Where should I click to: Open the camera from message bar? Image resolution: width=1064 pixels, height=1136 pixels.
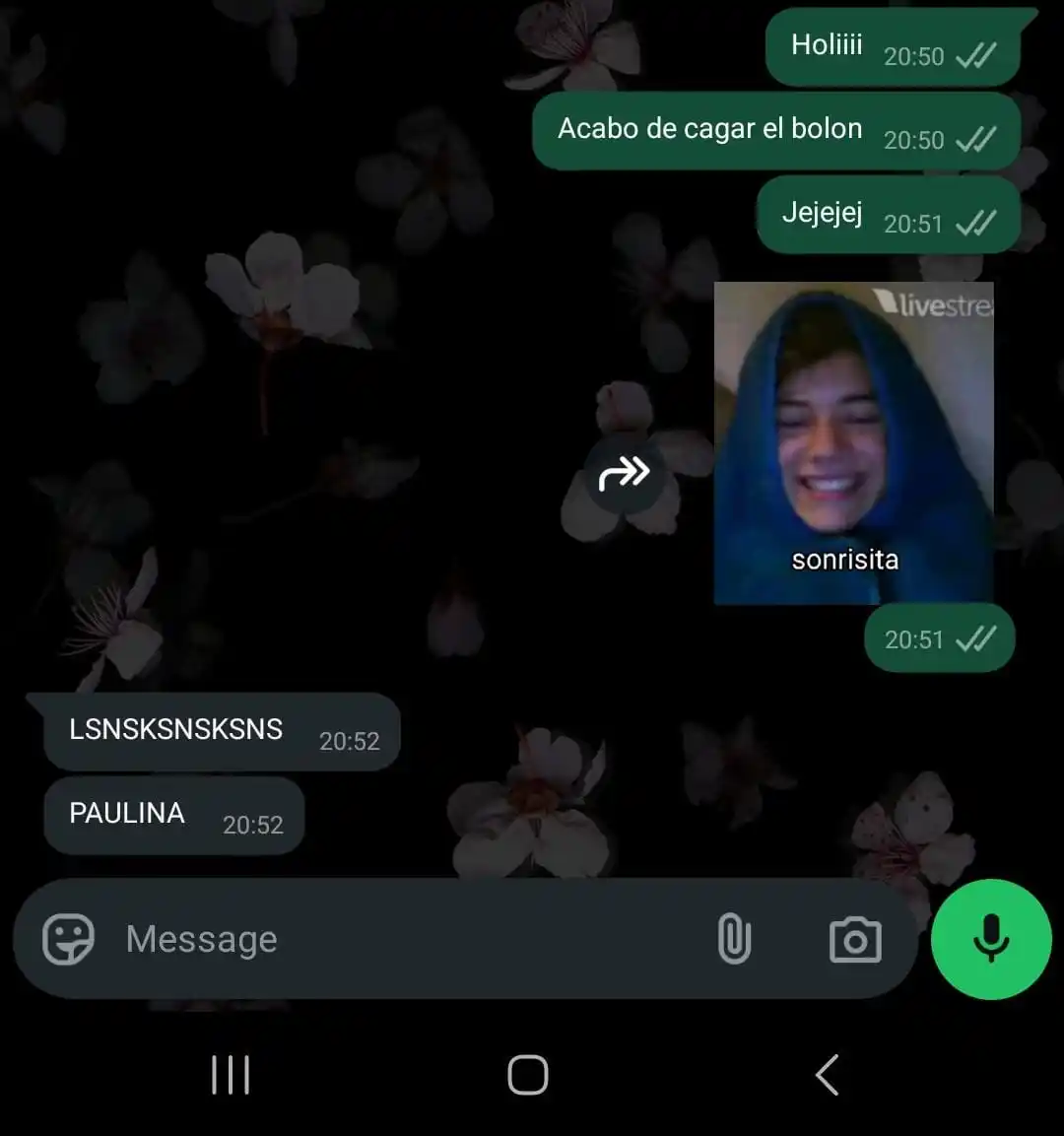point(854,940)
